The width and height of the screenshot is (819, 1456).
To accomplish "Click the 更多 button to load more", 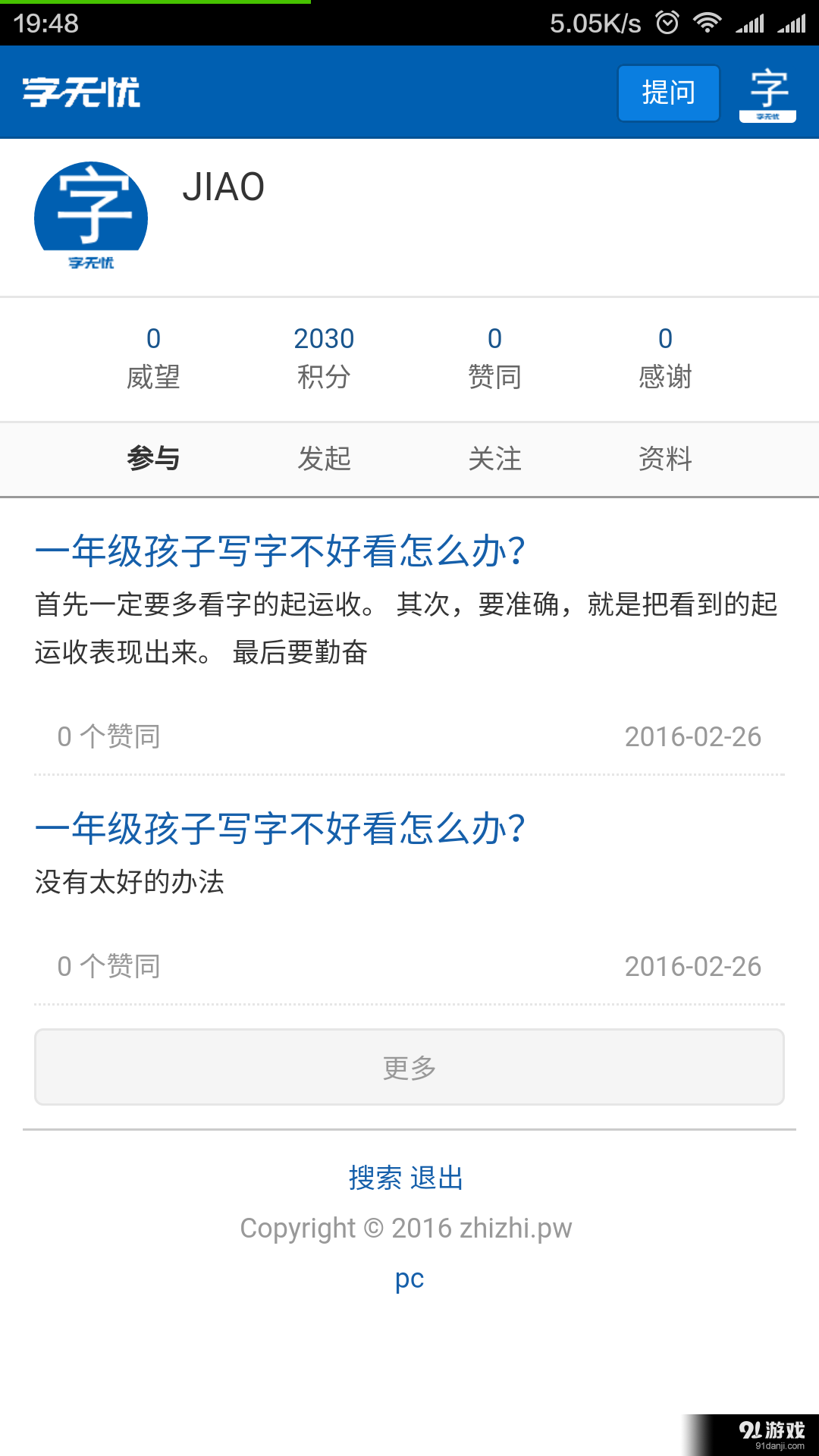I will pos(409,1067).
